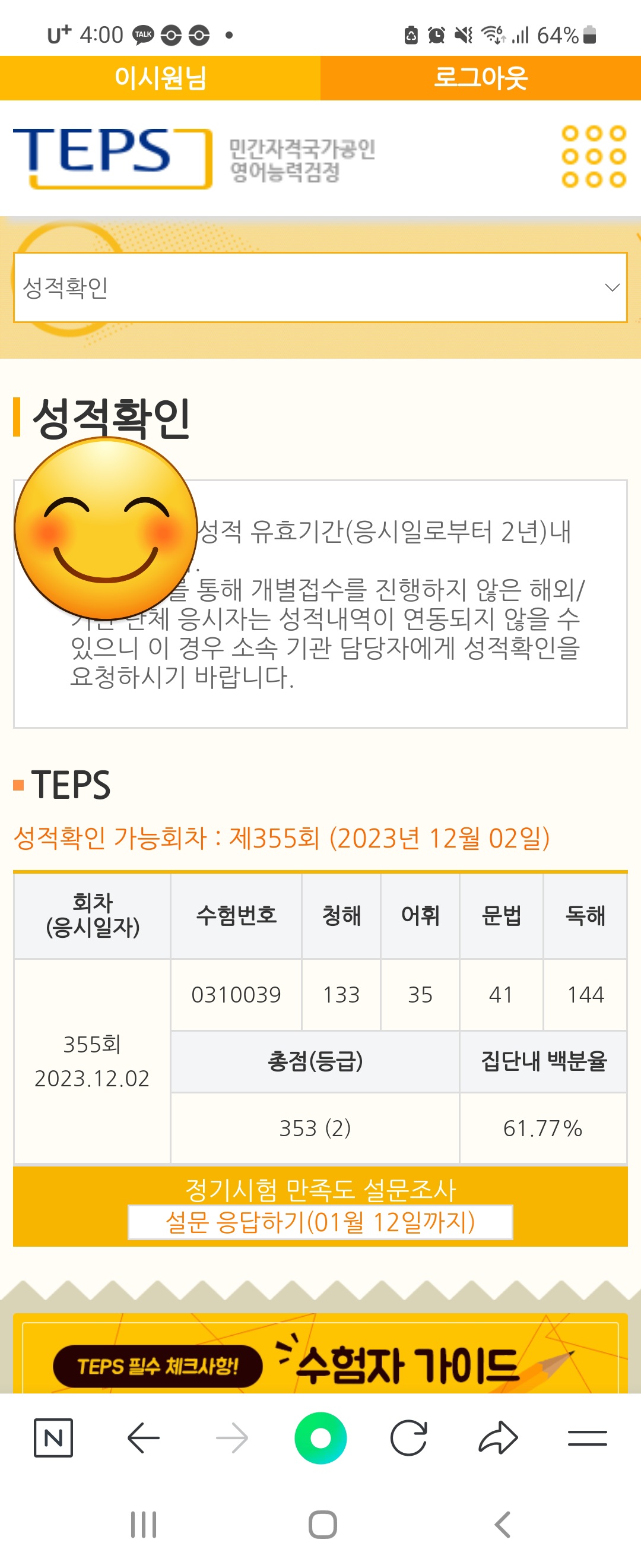This screenshot has width=641, height=1568.
Task: Tap 로그아웃 to log out
Action: tap(480, 78)
